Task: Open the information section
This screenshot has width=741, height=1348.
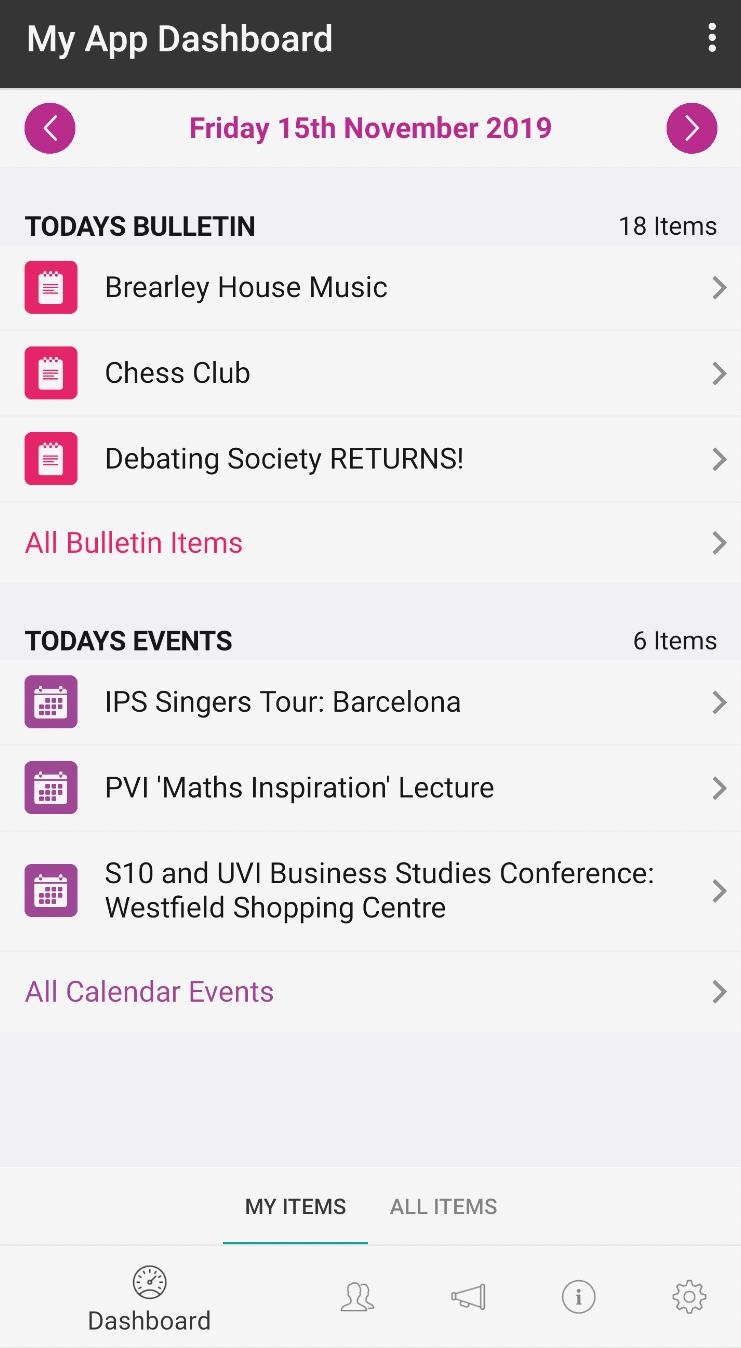Action: point(578,1298)
